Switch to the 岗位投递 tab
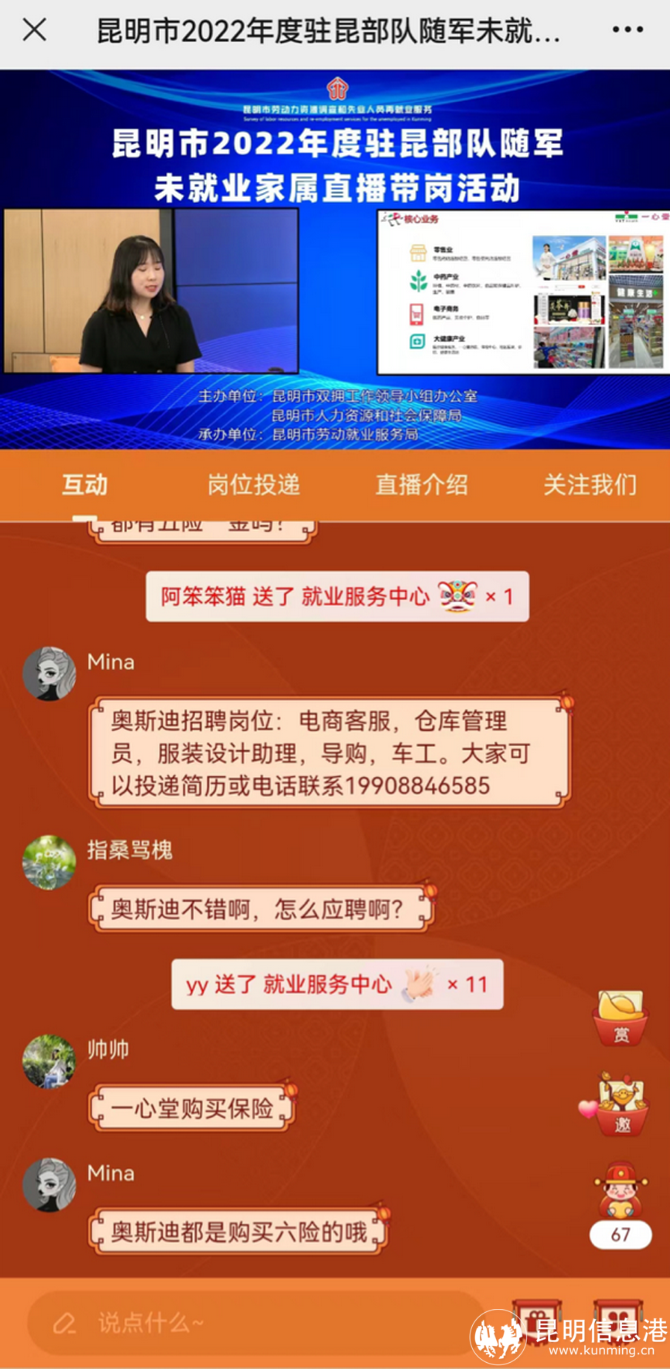This screenshot has height=1369, width=670. click(253, 486)
